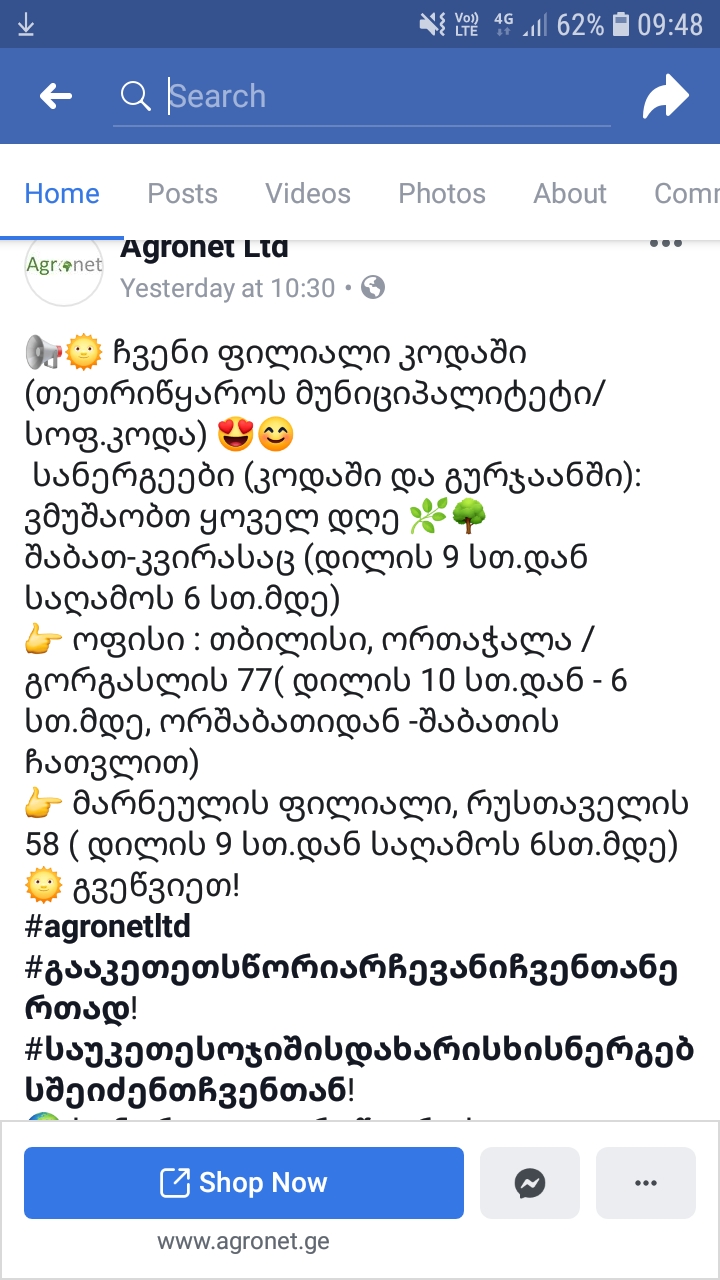Message the page via Messenger icon
Image resolution: width=720 pixels, height=1280 pixels.
click(530, 1183)
